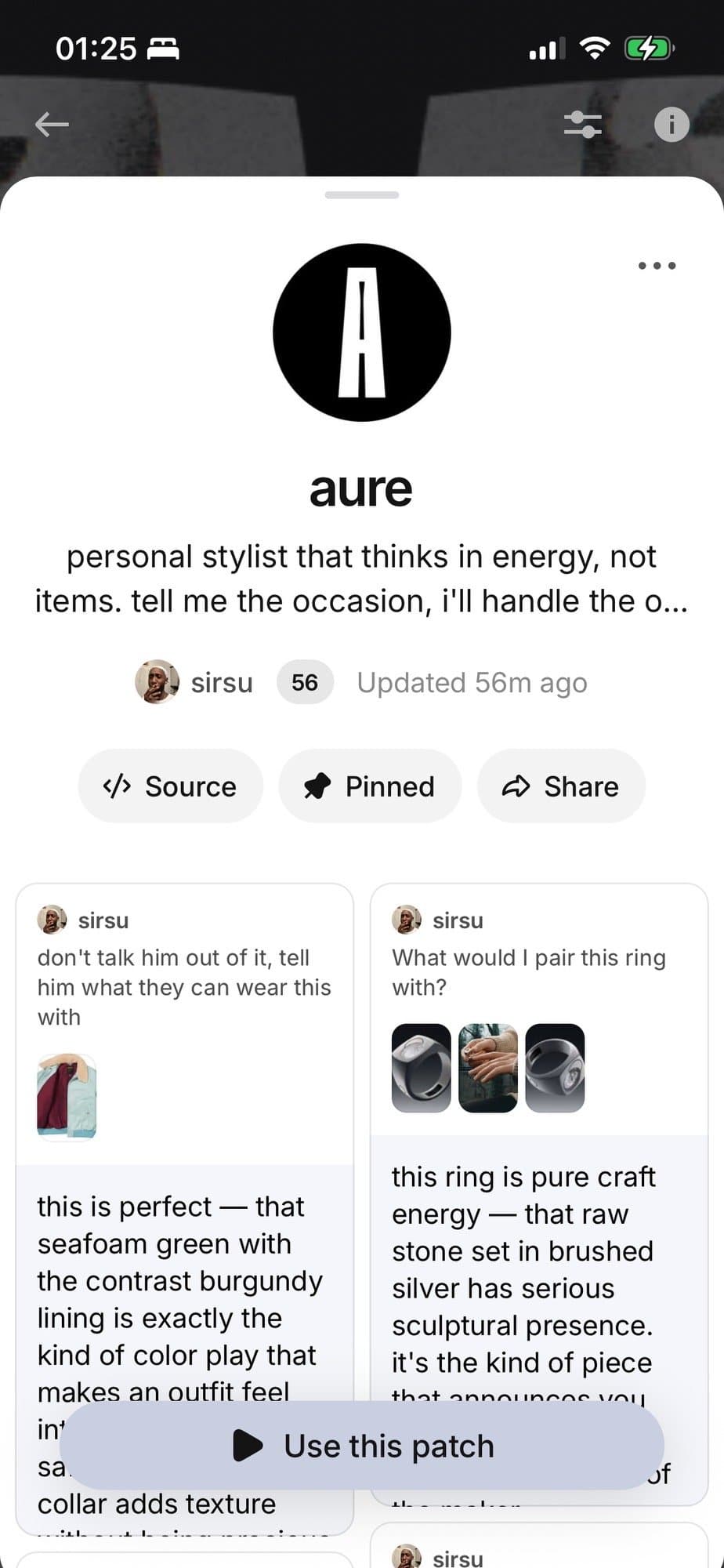Open the settings sliders icon

[x=583, y=124]
